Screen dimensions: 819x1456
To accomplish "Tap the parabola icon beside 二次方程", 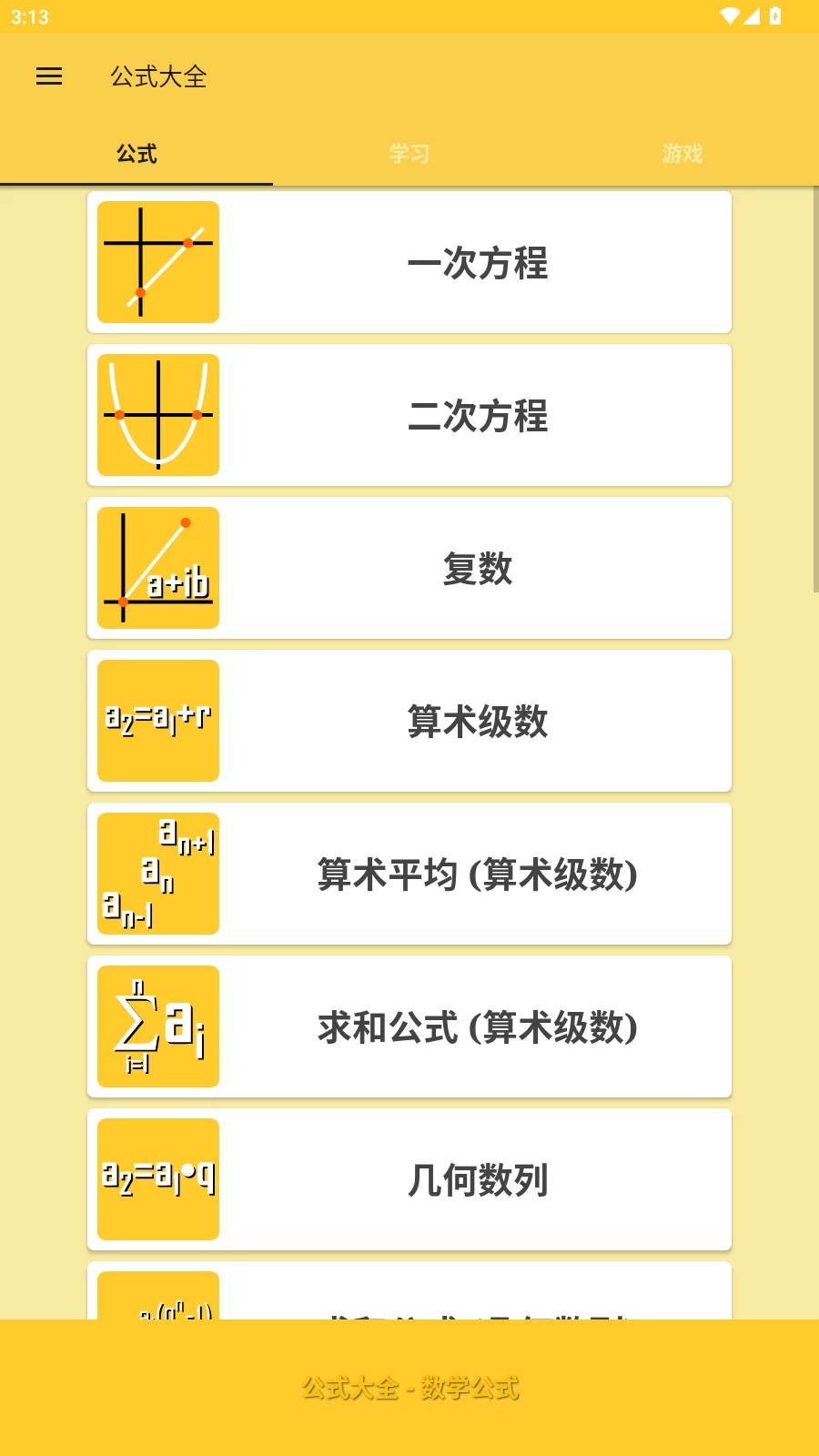I will point(157,414).
